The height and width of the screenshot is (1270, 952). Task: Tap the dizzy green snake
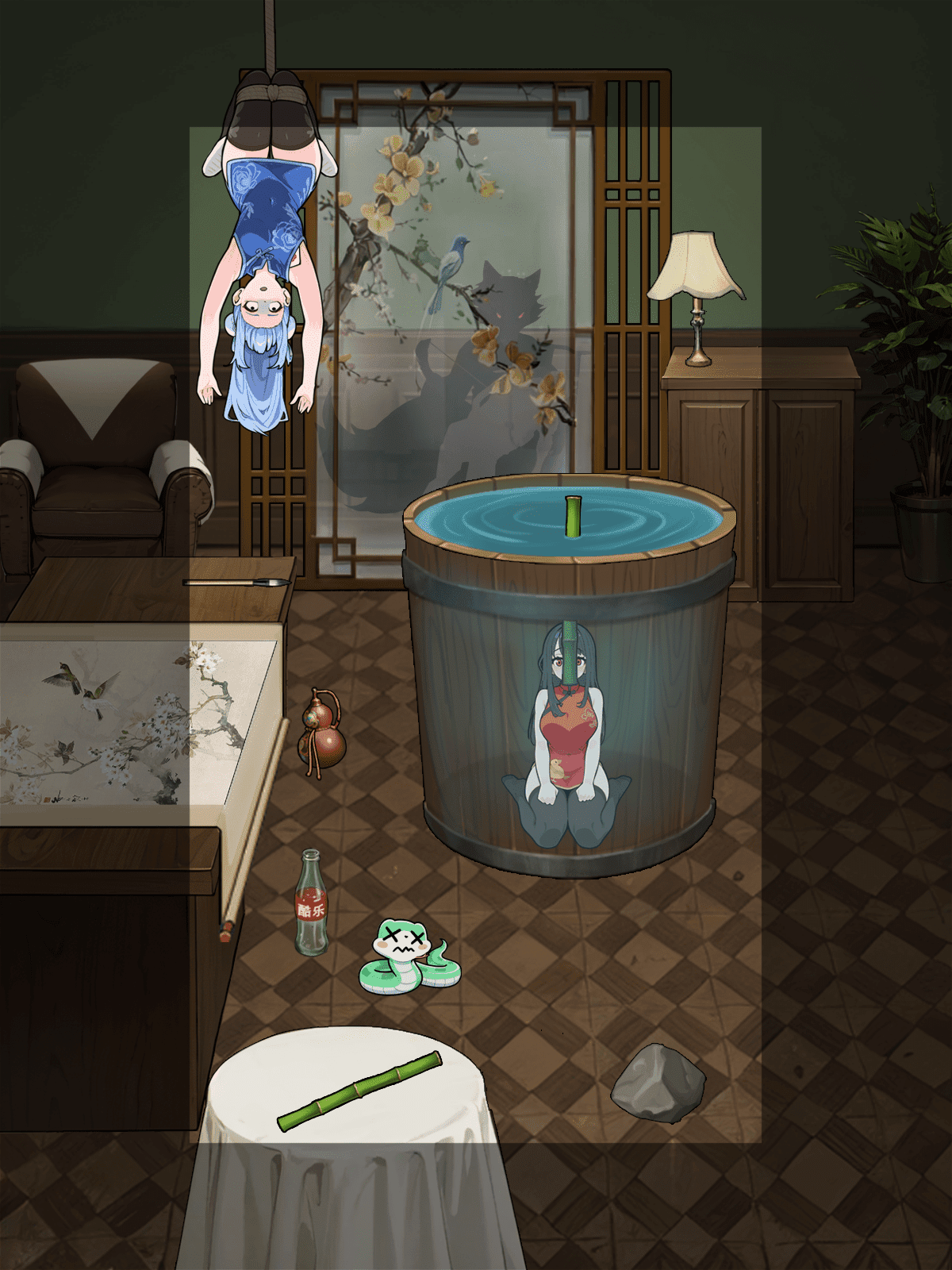coord(406,956)
